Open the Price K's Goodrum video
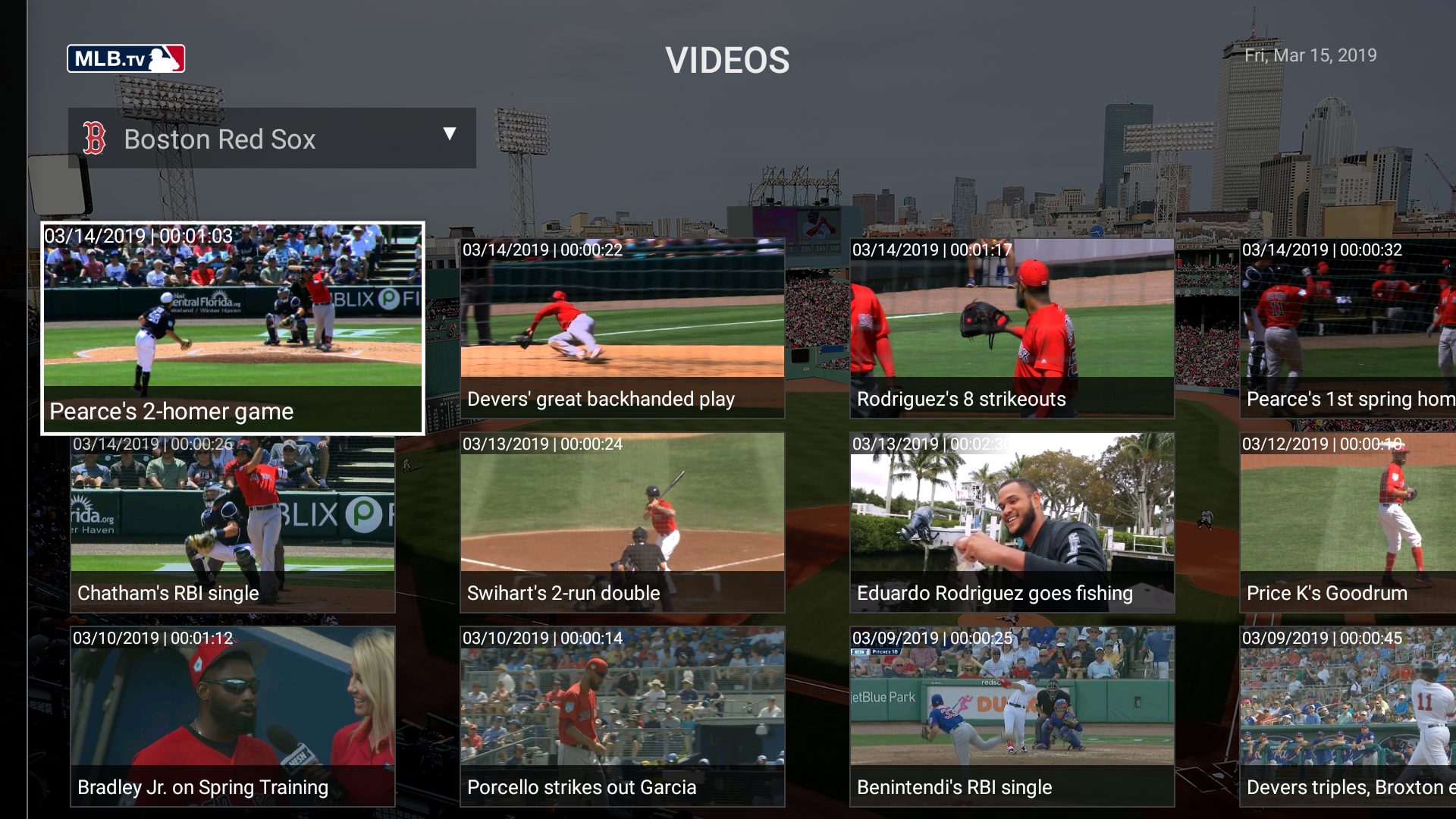 tap(1348, 522)
